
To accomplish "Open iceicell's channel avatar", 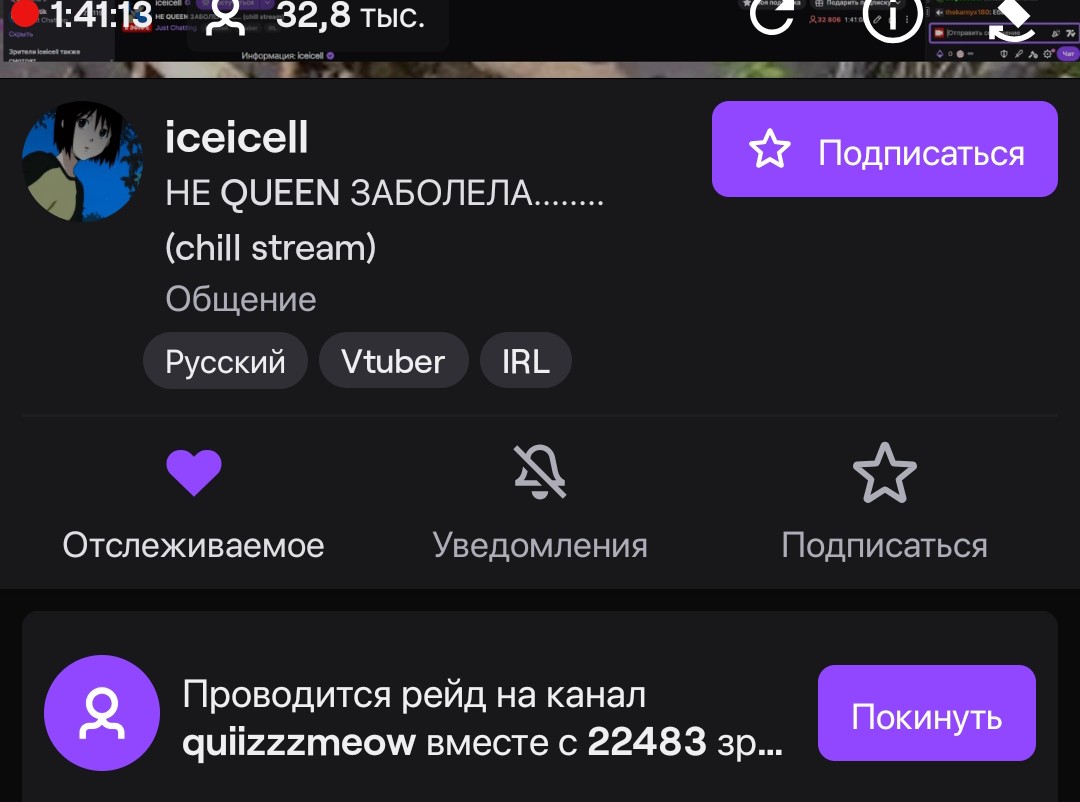I will click(x=82, y=162).
